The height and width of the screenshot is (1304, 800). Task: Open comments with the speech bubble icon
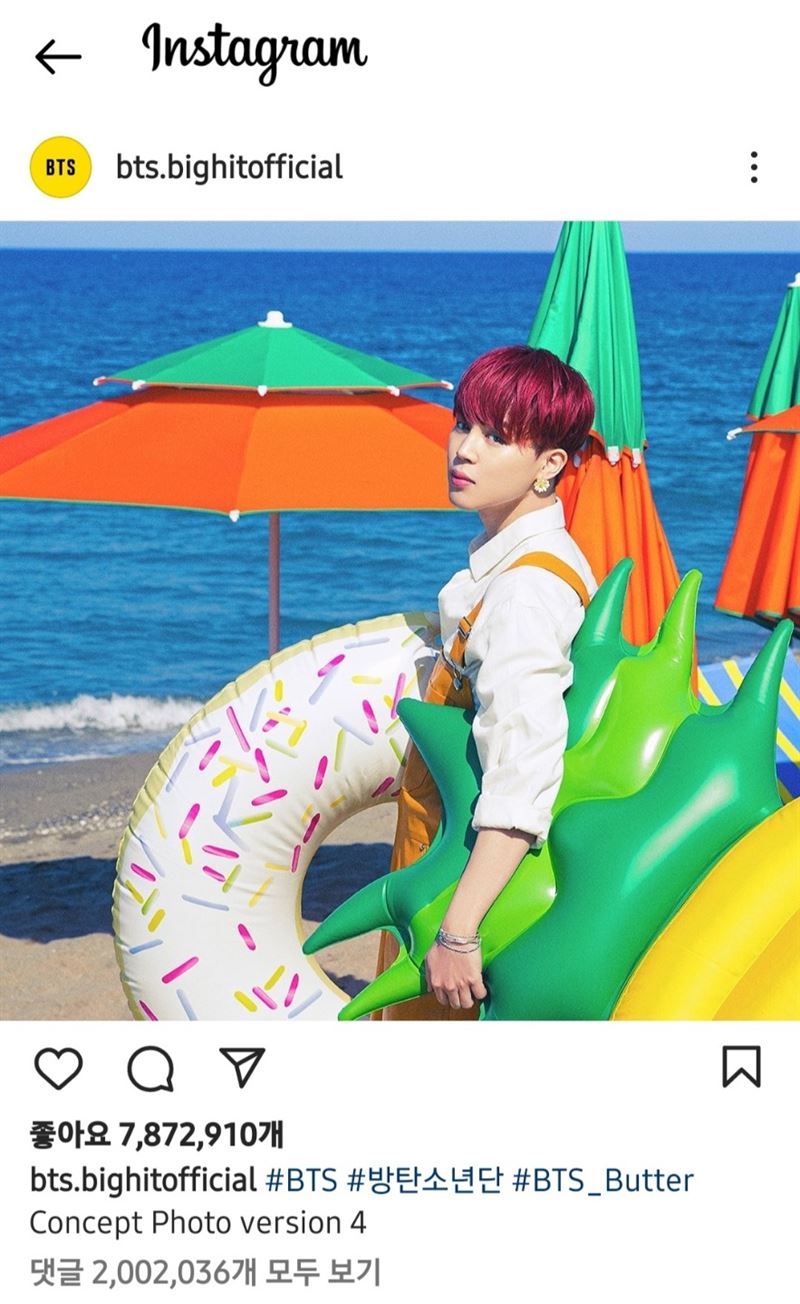(x=150, y=1068)
